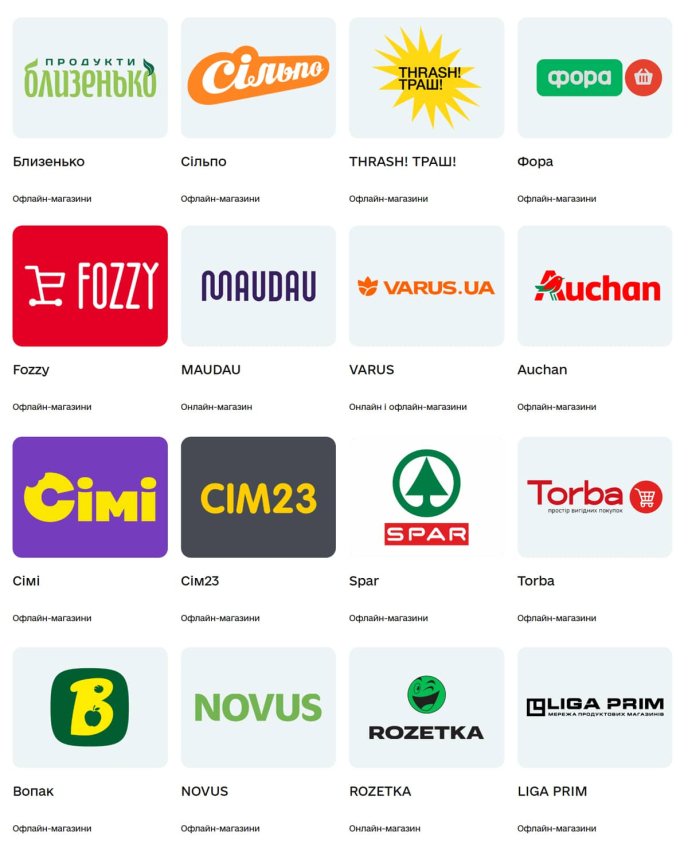The height and width of the screenshot is (844, 688).
Task: Open the VARUS store card
Action: coord(426,286)
